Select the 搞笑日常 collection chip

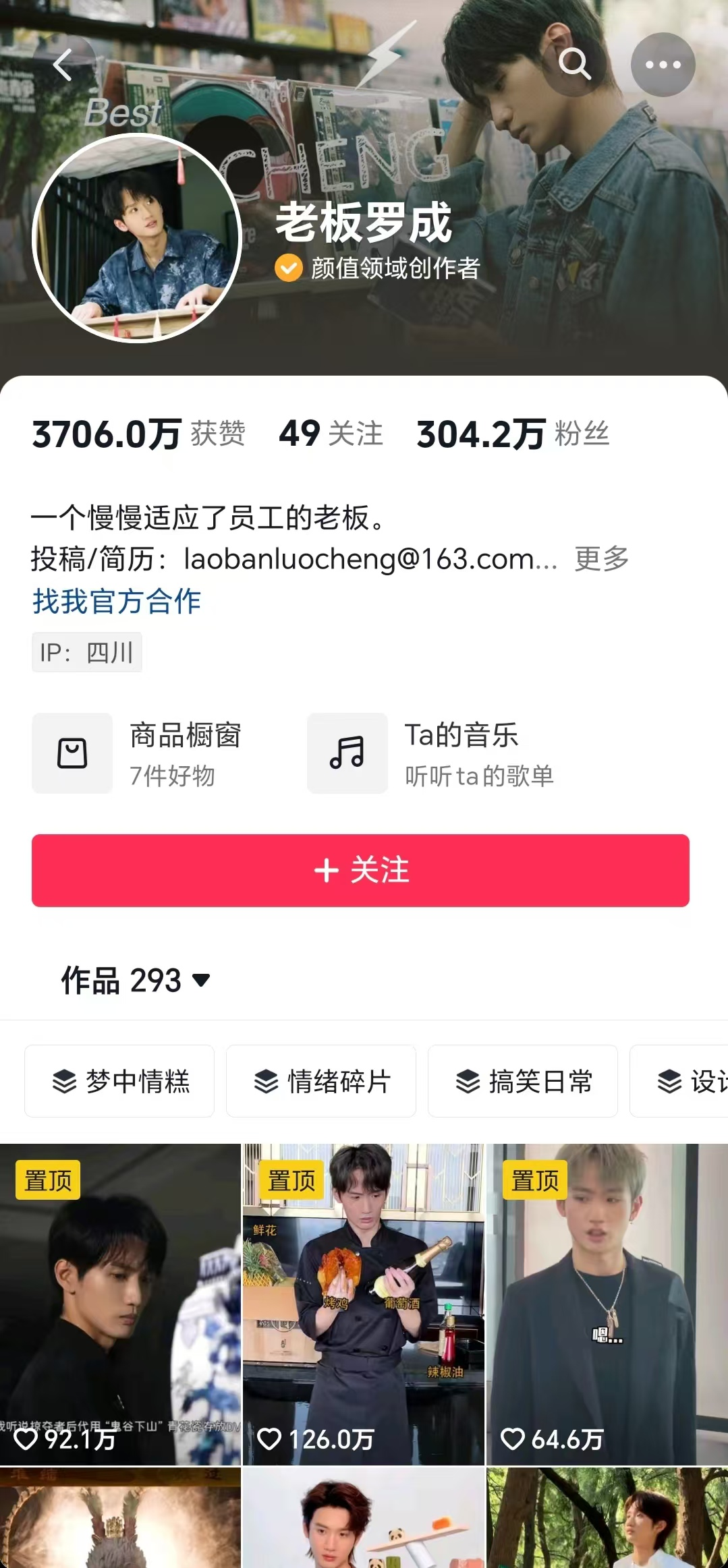(523, 1081)
